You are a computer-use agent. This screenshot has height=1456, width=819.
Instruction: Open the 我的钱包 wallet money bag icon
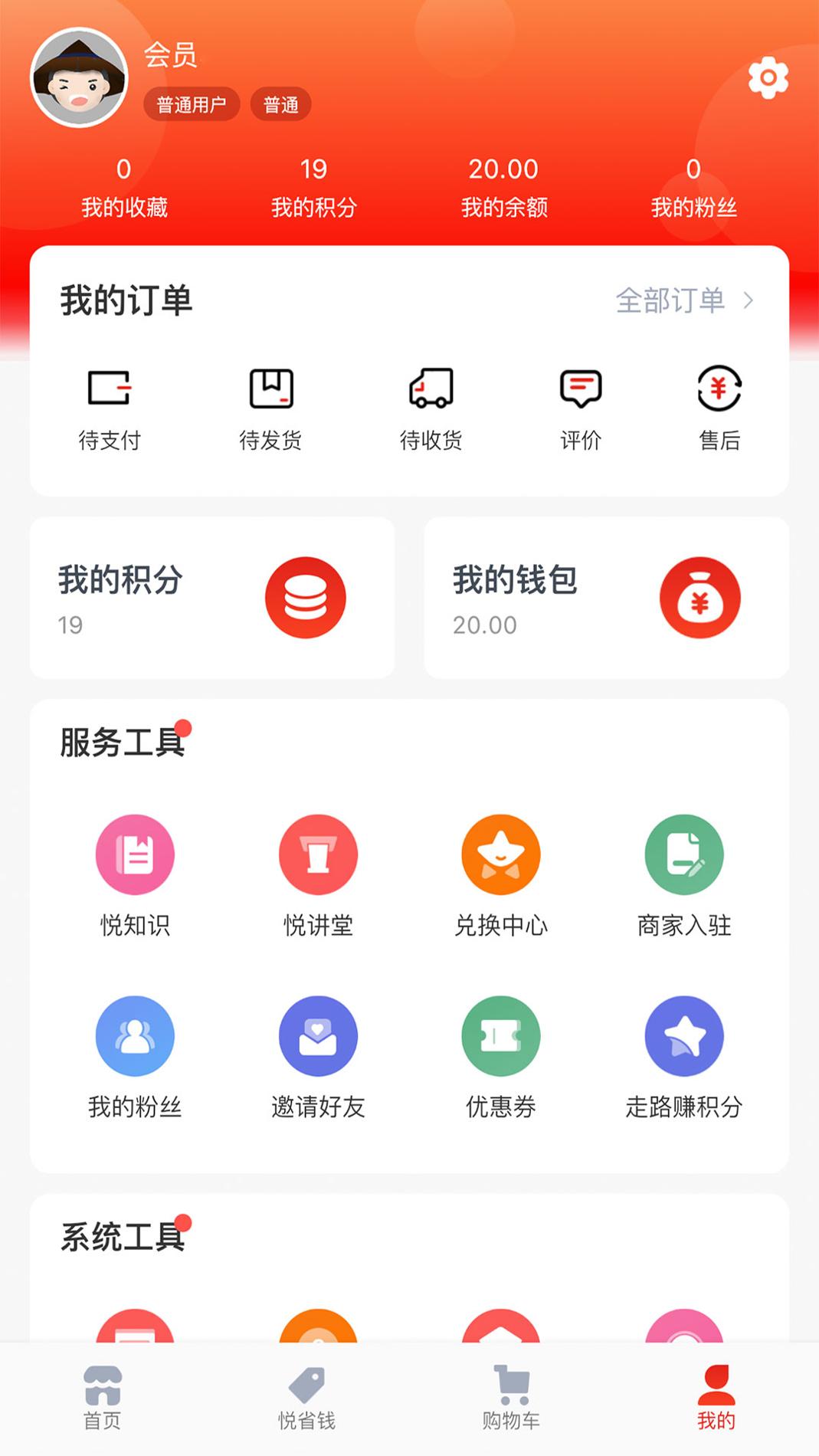pos(702,598)
